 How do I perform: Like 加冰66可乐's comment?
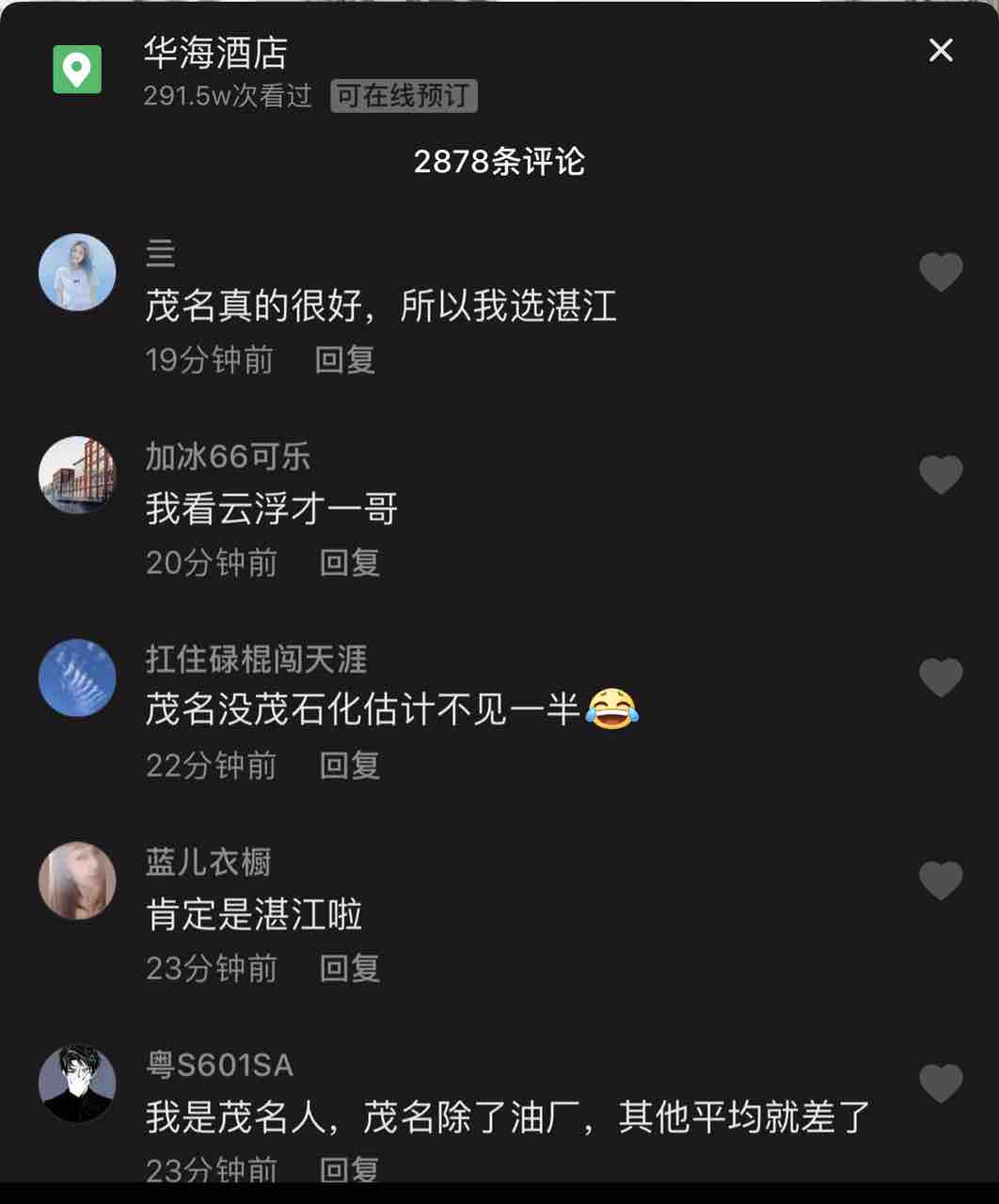click(x=941, y=475)
